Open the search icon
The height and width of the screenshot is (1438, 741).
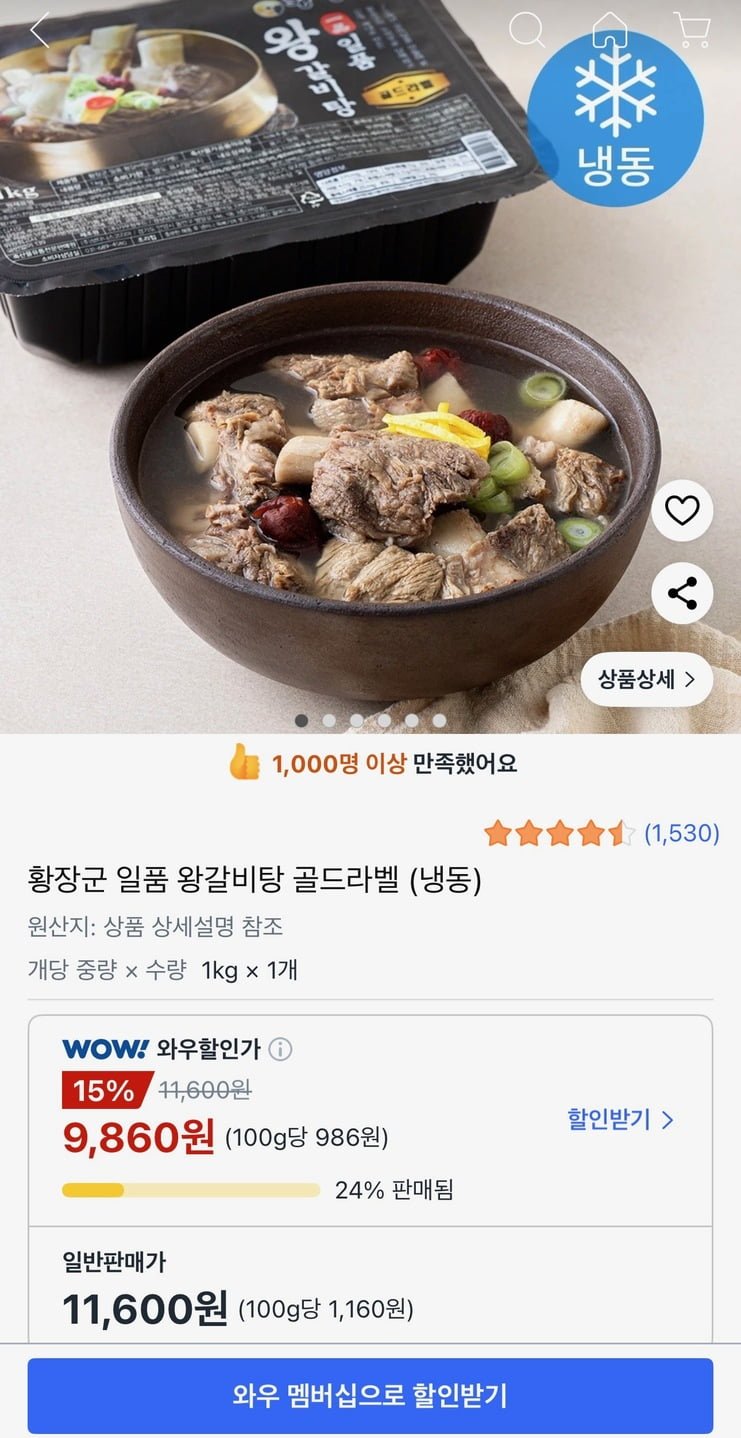pyautogui.click(x=527, y=30)
